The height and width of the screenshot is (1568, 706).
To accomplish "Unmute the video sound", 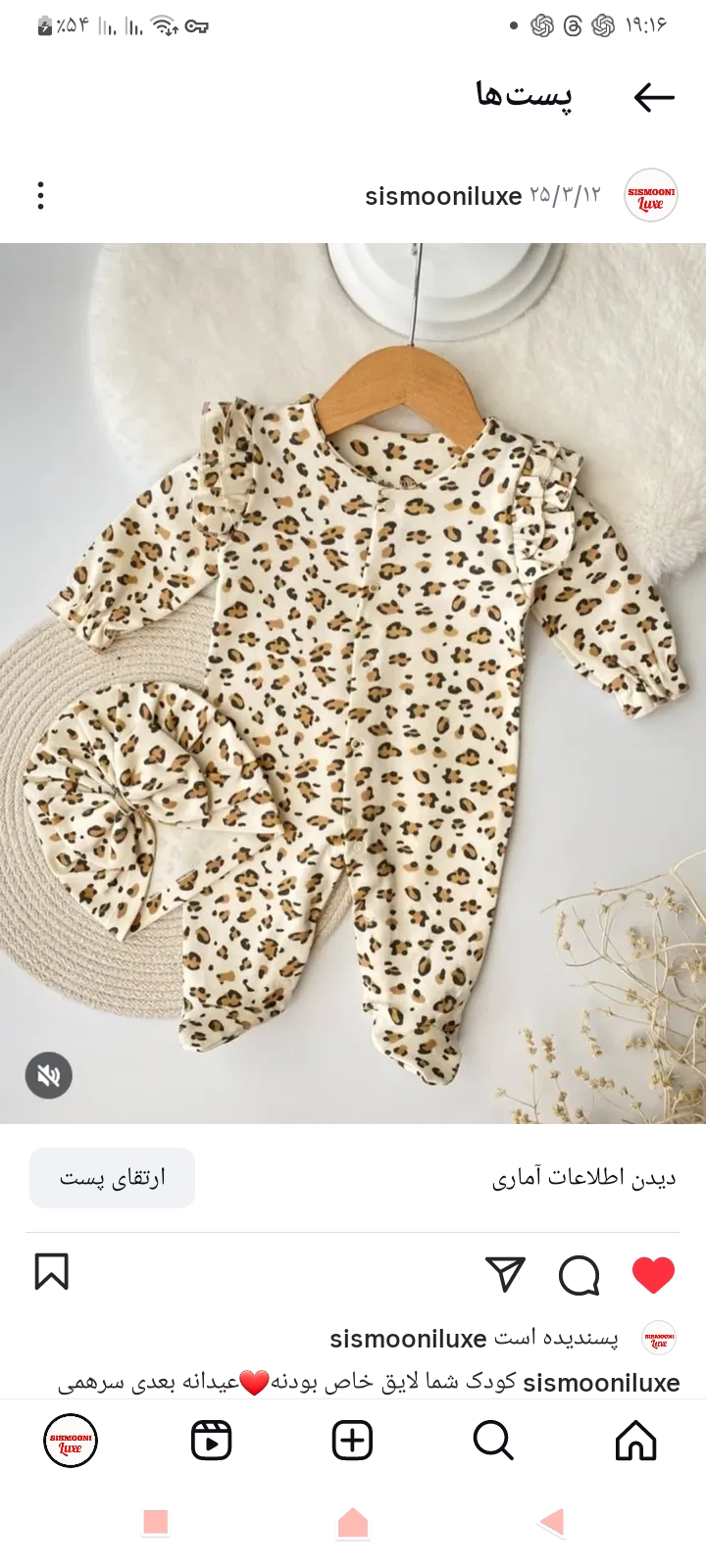I will pyautogui.click(x=49, y=1076).
